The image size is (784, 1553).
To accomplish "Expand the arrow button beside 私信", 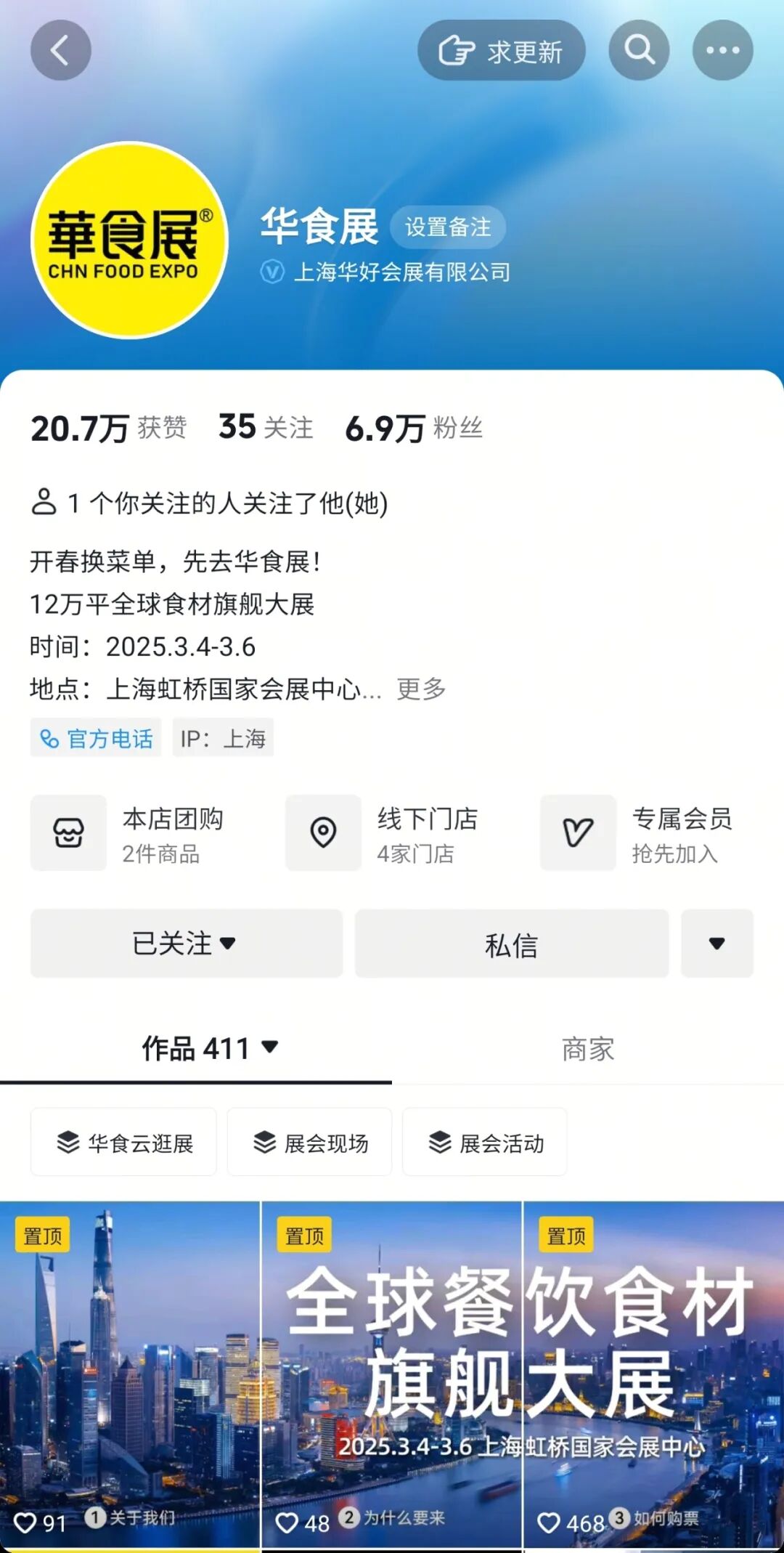I will pyautogui.click(x=716, y=944).
